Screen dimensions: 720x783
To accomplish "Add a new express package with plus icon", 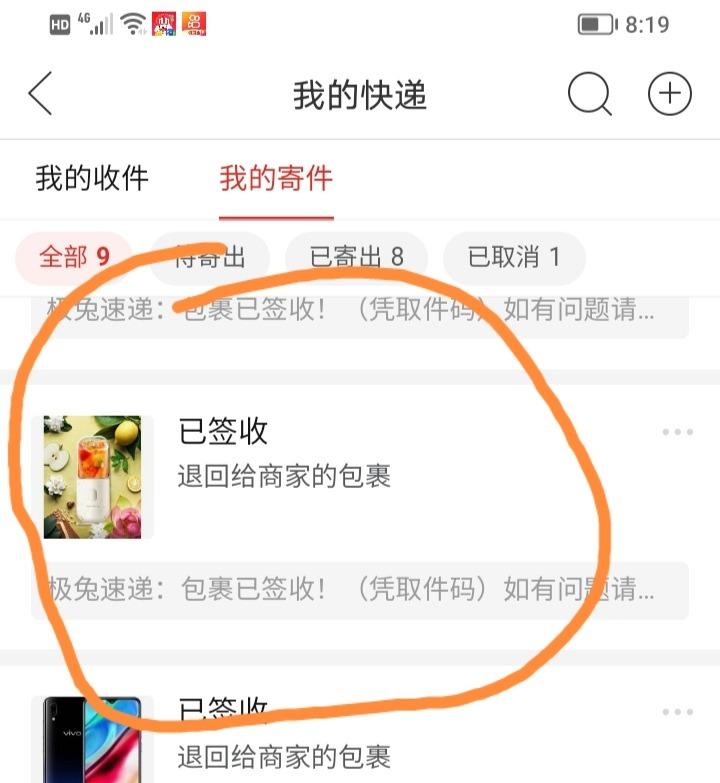I will pyautogui.click(x=669, y=95).
